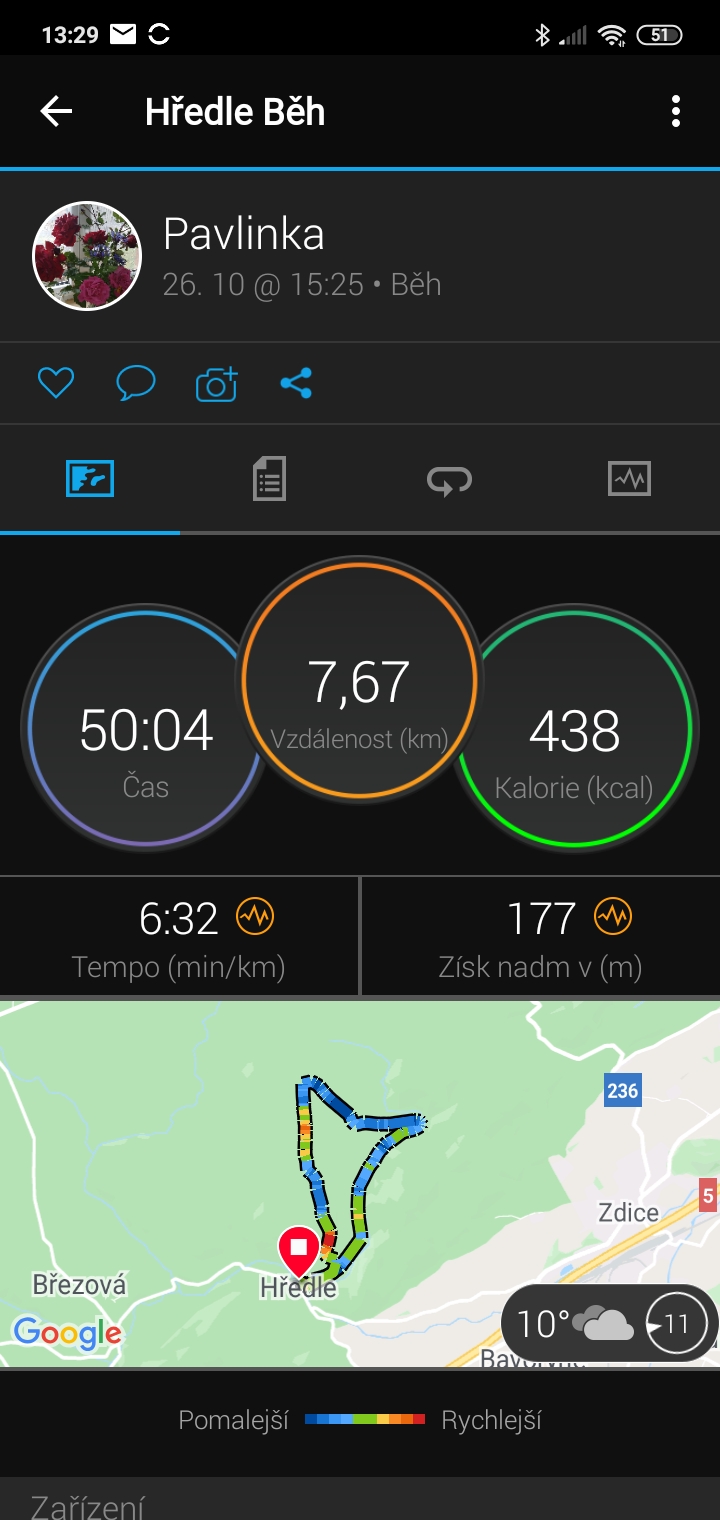Switch to the laps tab
This screenshot has height=1520, width=720.
(x=449, y=479)
